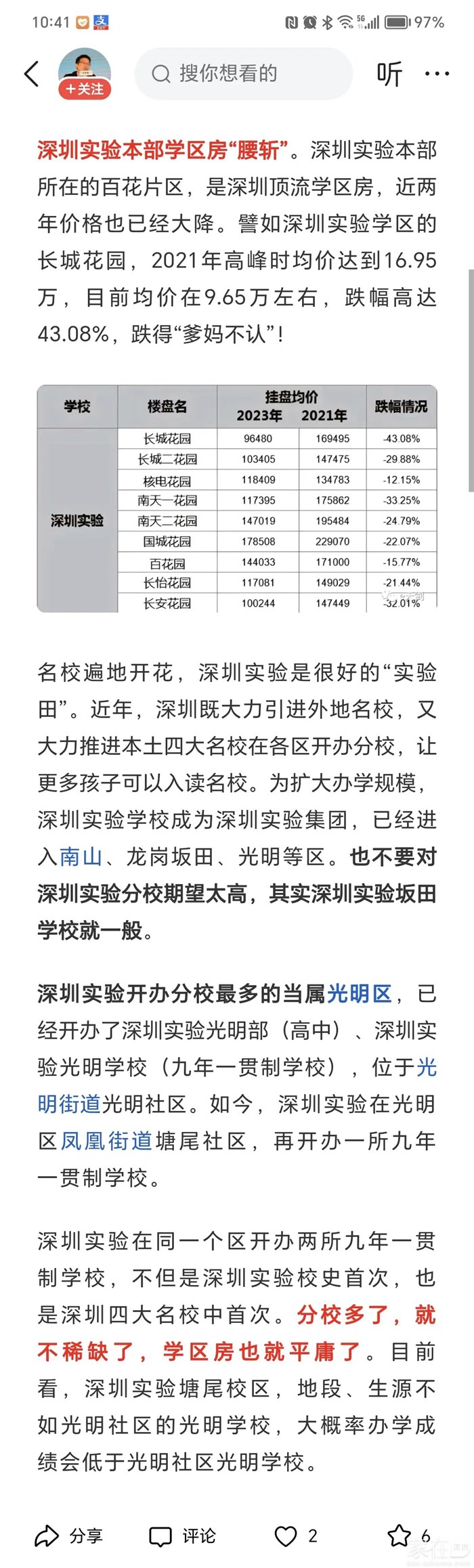Viewport: 474px width, 1568px height.
Task: Go back with the top-left arrow
Action: (x=32, y=73)
